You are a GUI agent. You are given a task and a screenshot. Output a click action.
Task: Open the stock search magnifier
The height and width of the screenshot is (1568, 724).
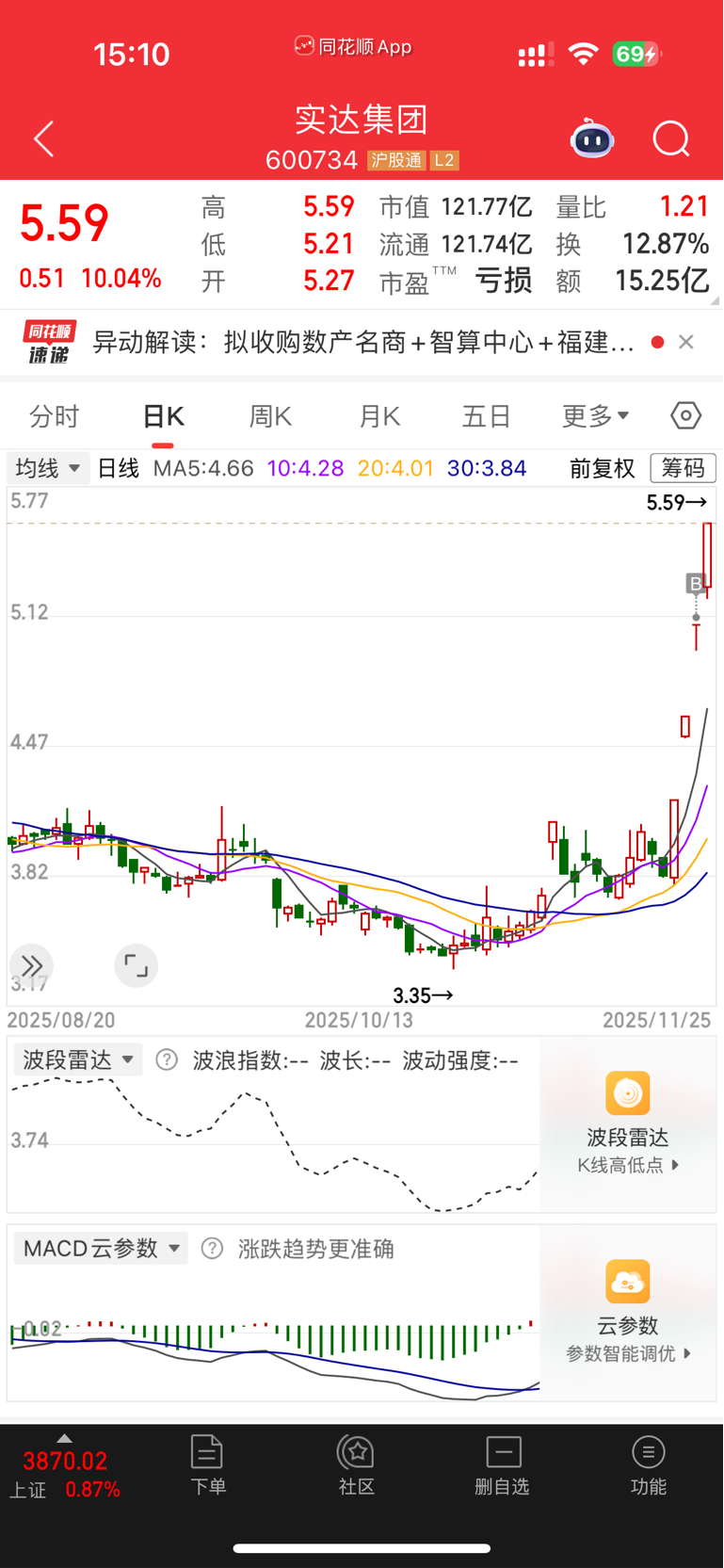(x=670, y=139)
